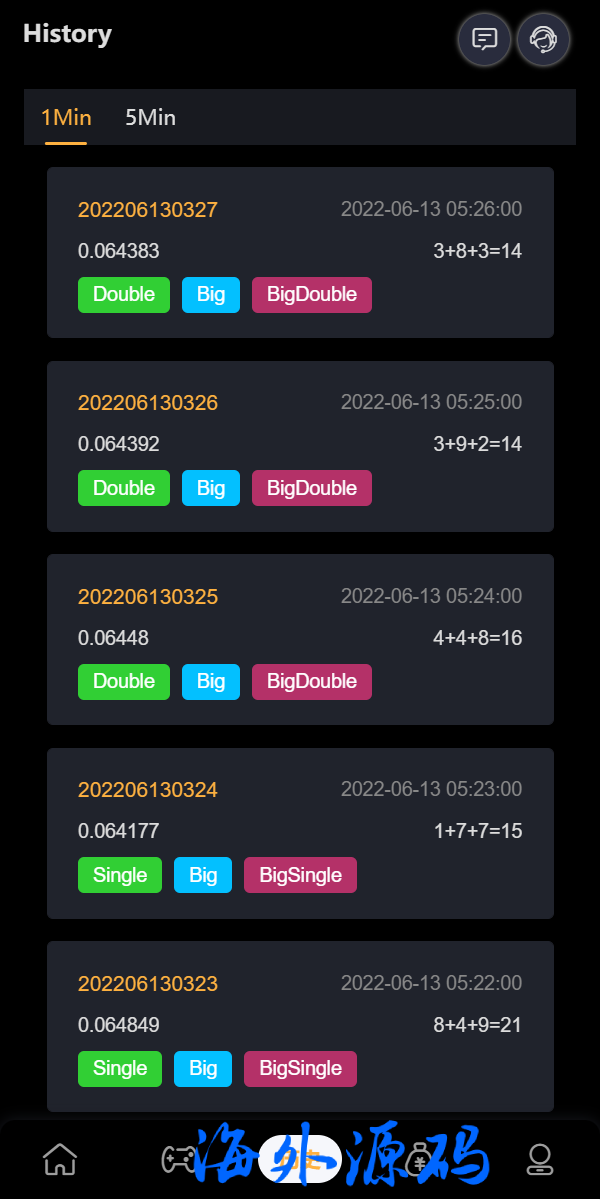Open the games controller tab
This screenshot has width=600, height=1200.
(179, 1159)
